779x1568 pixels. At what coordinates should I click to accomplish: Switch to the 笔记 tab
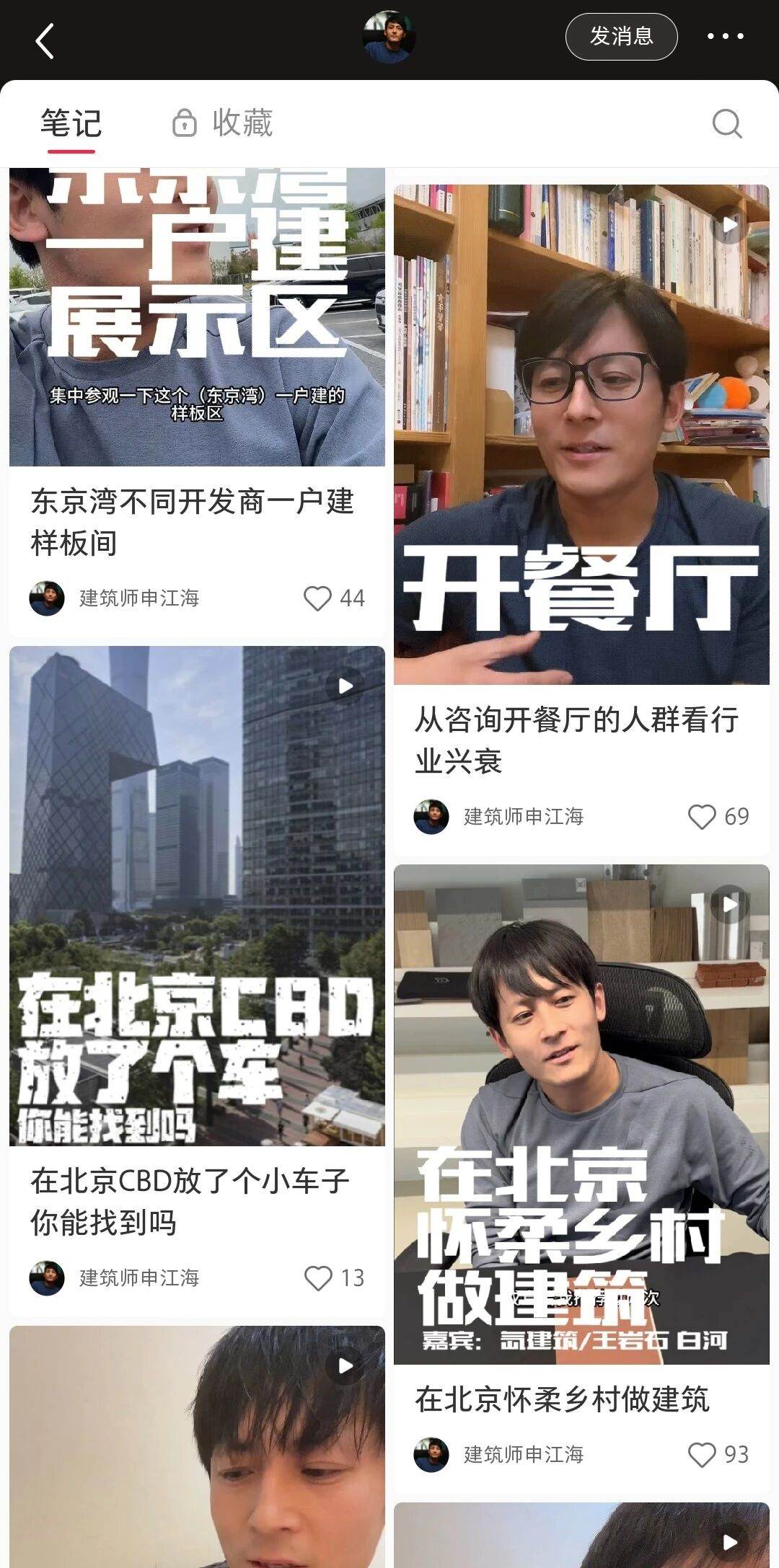point(71,123)
